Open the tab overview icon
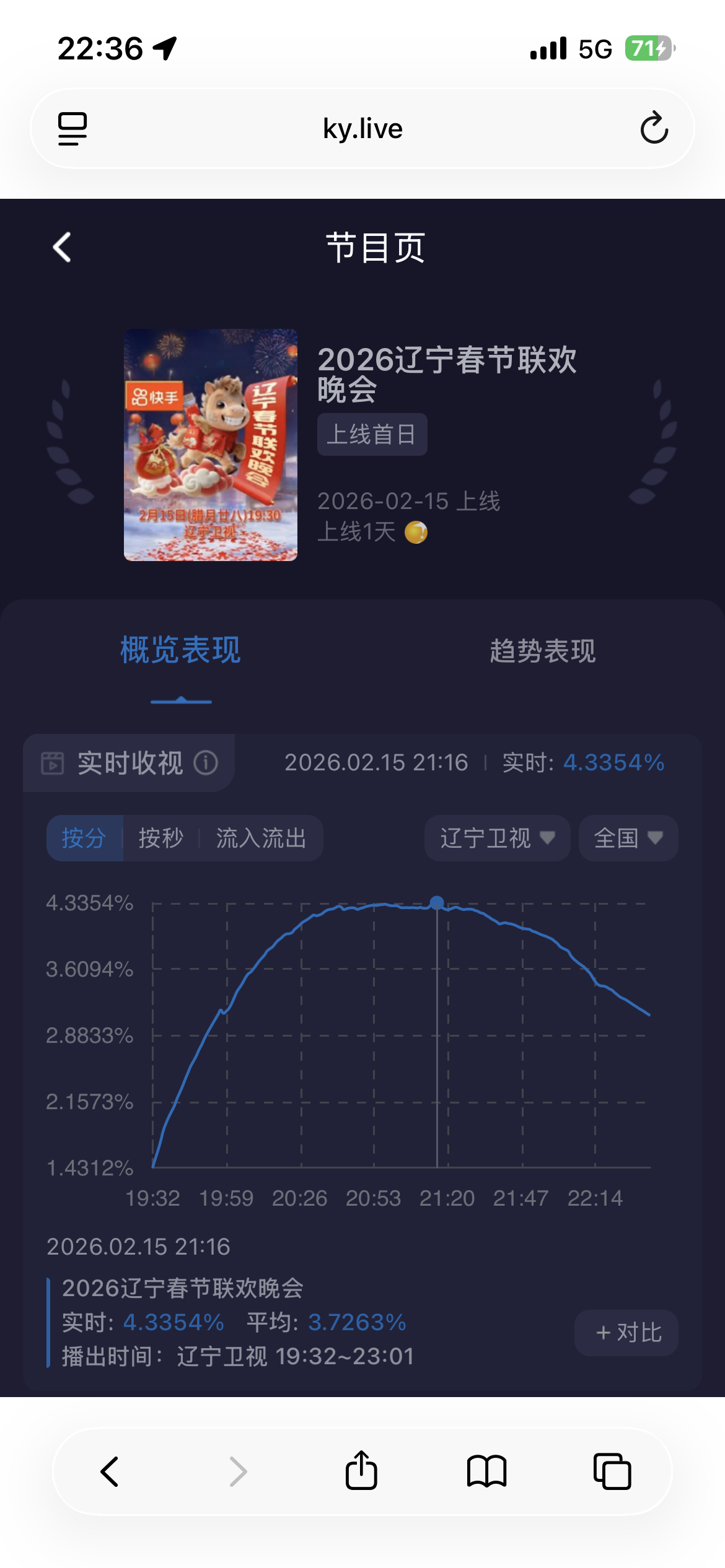 [x=612, y=1473]
